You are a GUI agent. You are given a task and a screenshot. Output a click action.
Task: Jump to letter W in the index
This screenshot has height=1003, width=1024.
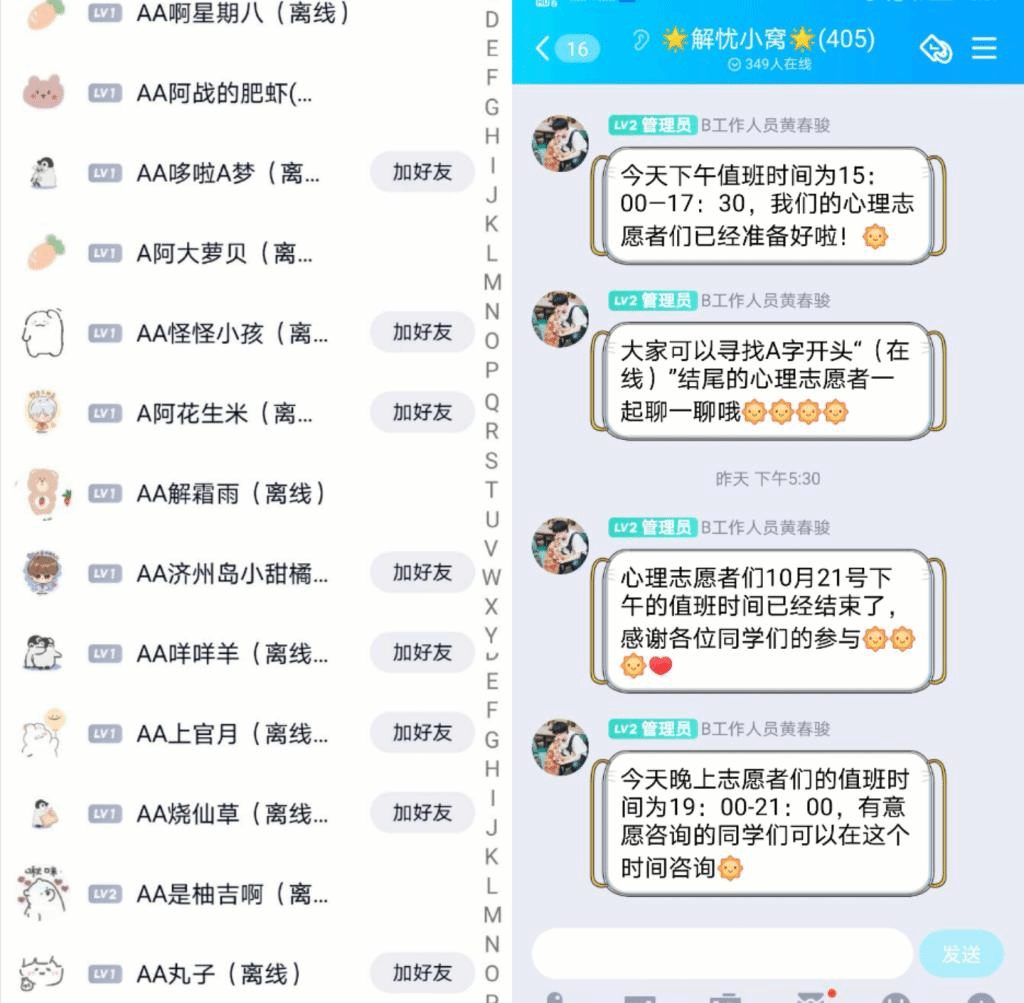(491, 577)
